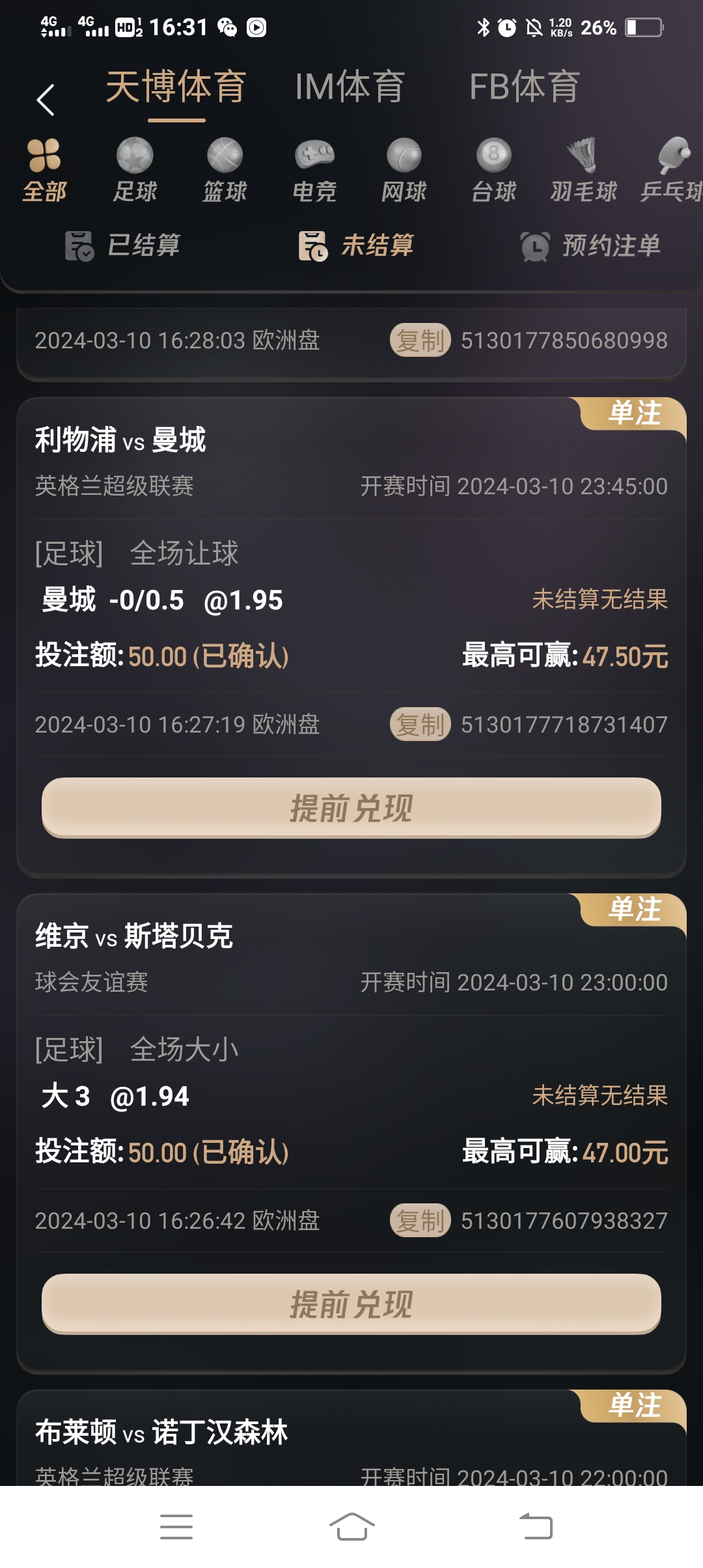The image size is (703, 1568).
Task: Open the 预约注单 reserved bets tab
Action: (591, 245)
